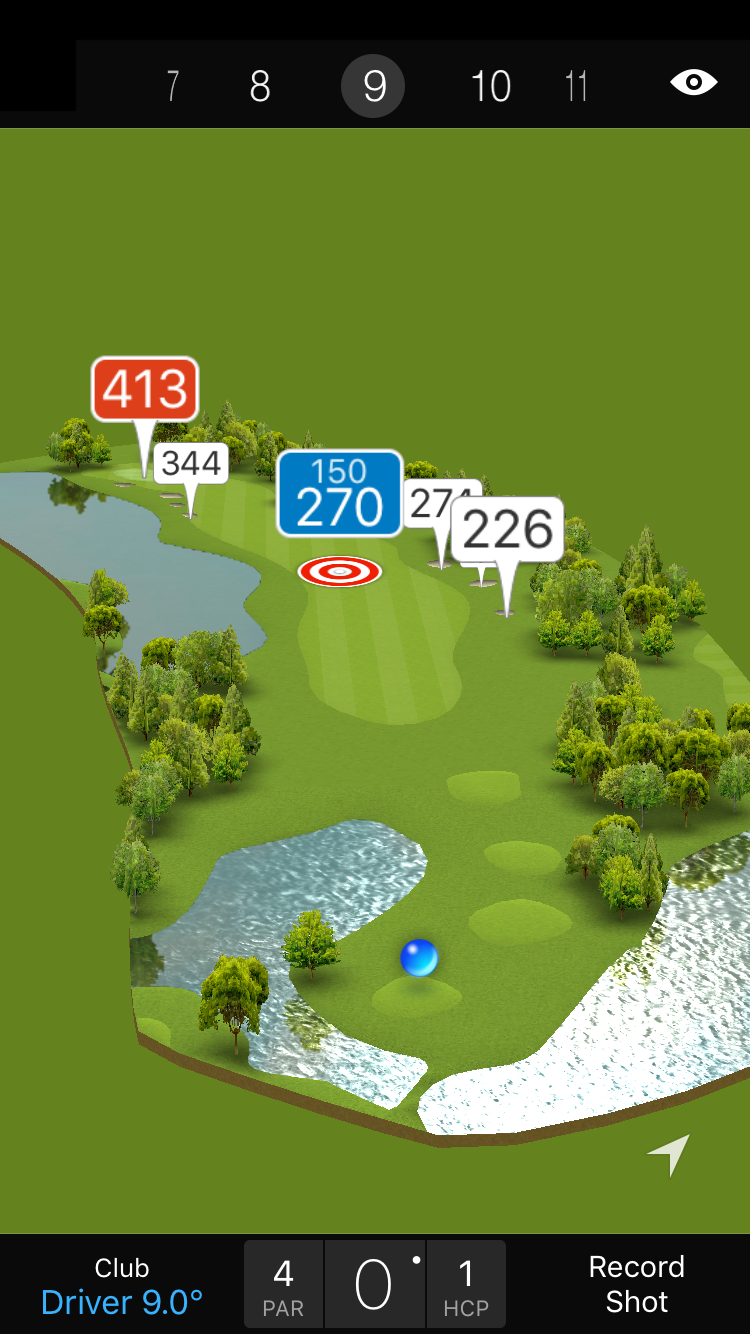Tap Record Shot

pyautogui.click(x=636, y=1285)
